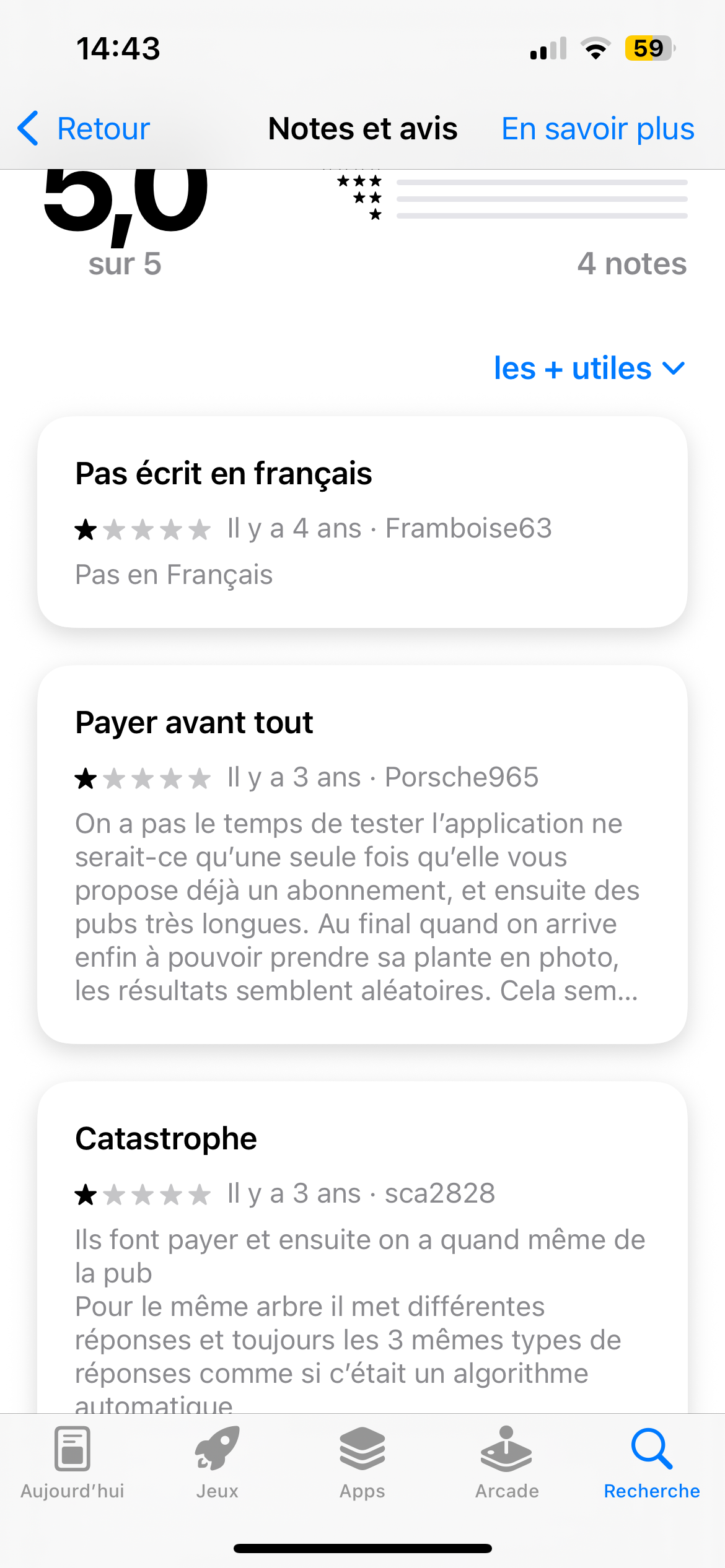725x1568 pixels.
Task: Go to the Apps tab
Action: (x=362, y=1463)
